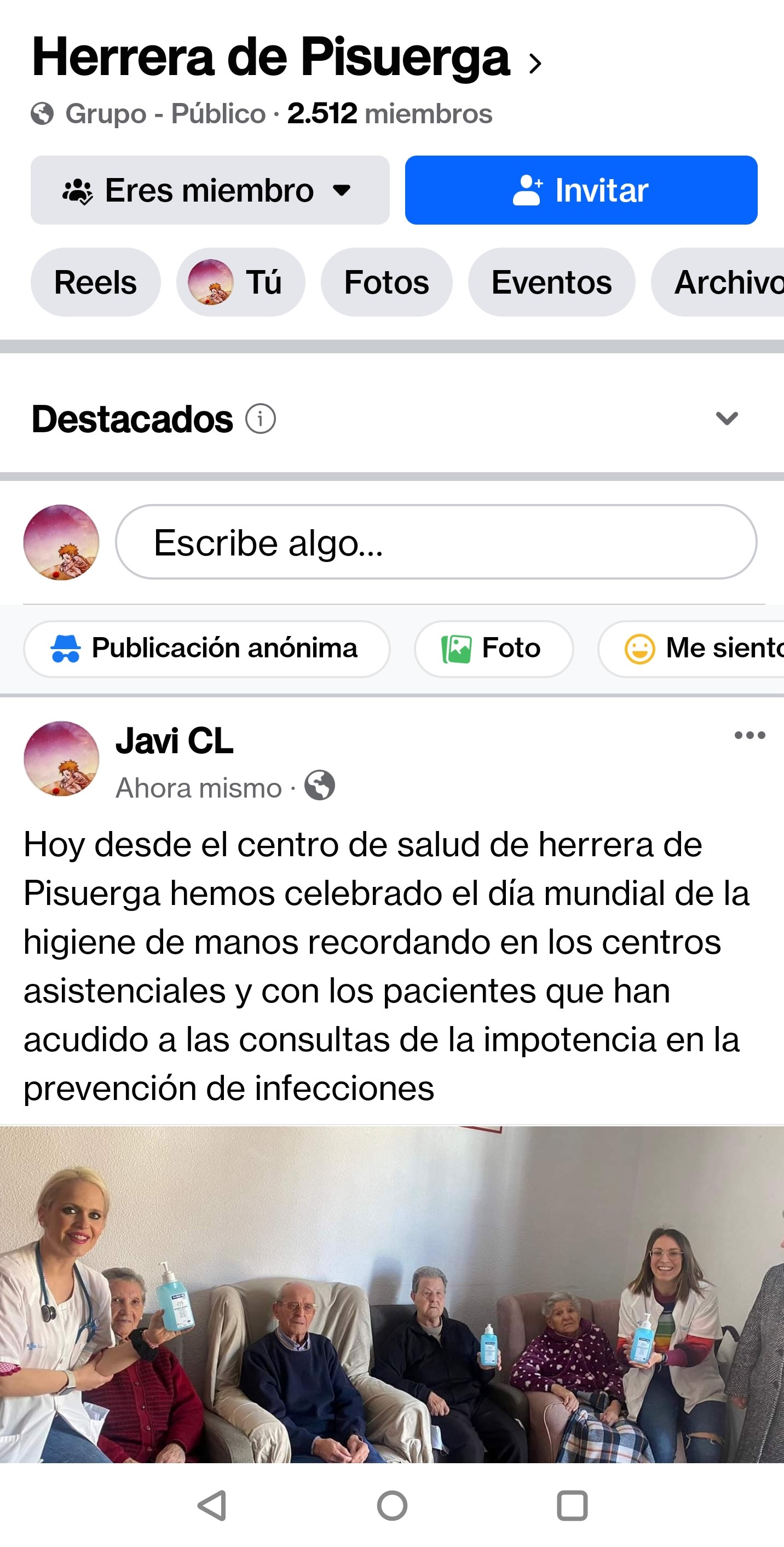Open the Eres miembro dropdown
Viewport: 784px width, 1547px height.
[210, 191]
